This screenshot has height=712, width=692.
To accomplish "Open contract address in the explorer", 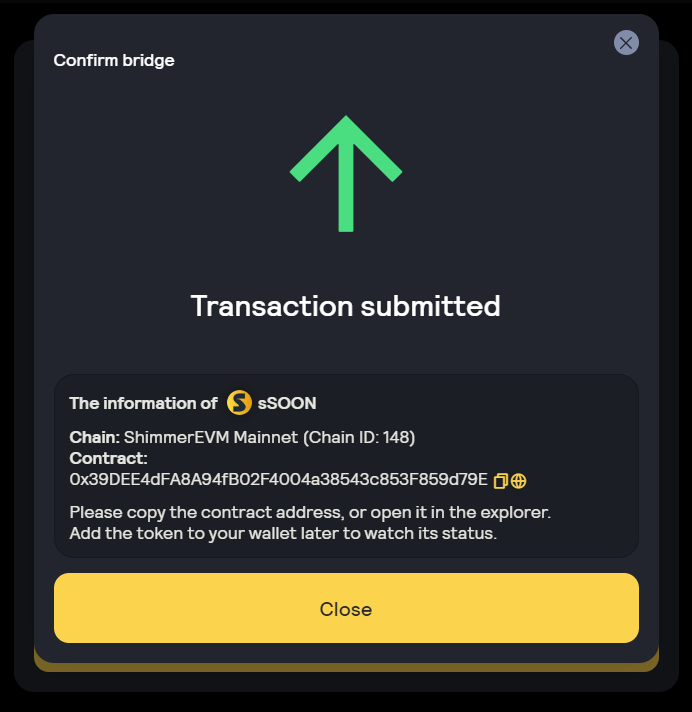I will pyautogui.click(x=519, y=481).
